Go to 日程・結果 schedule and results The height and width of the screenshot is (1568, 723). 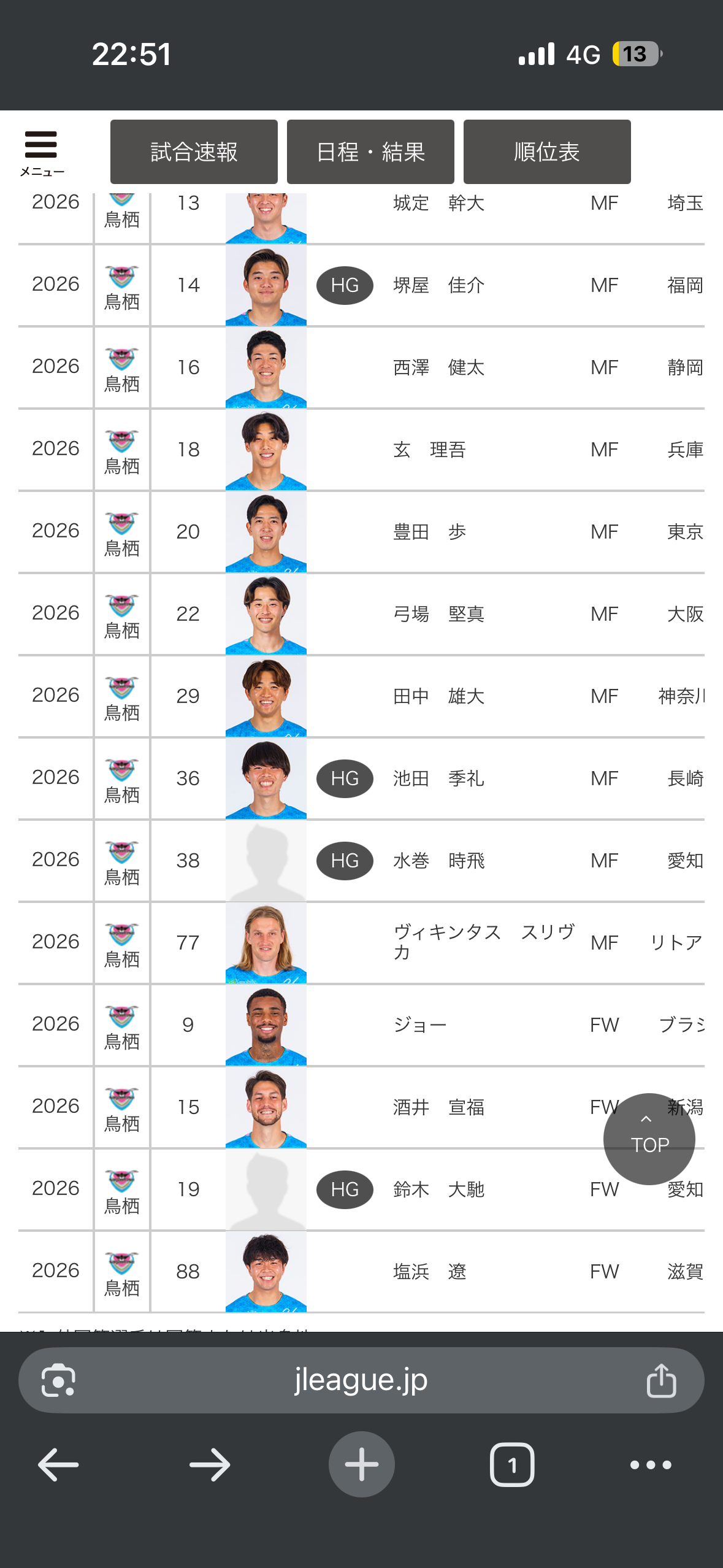[370, 152]
